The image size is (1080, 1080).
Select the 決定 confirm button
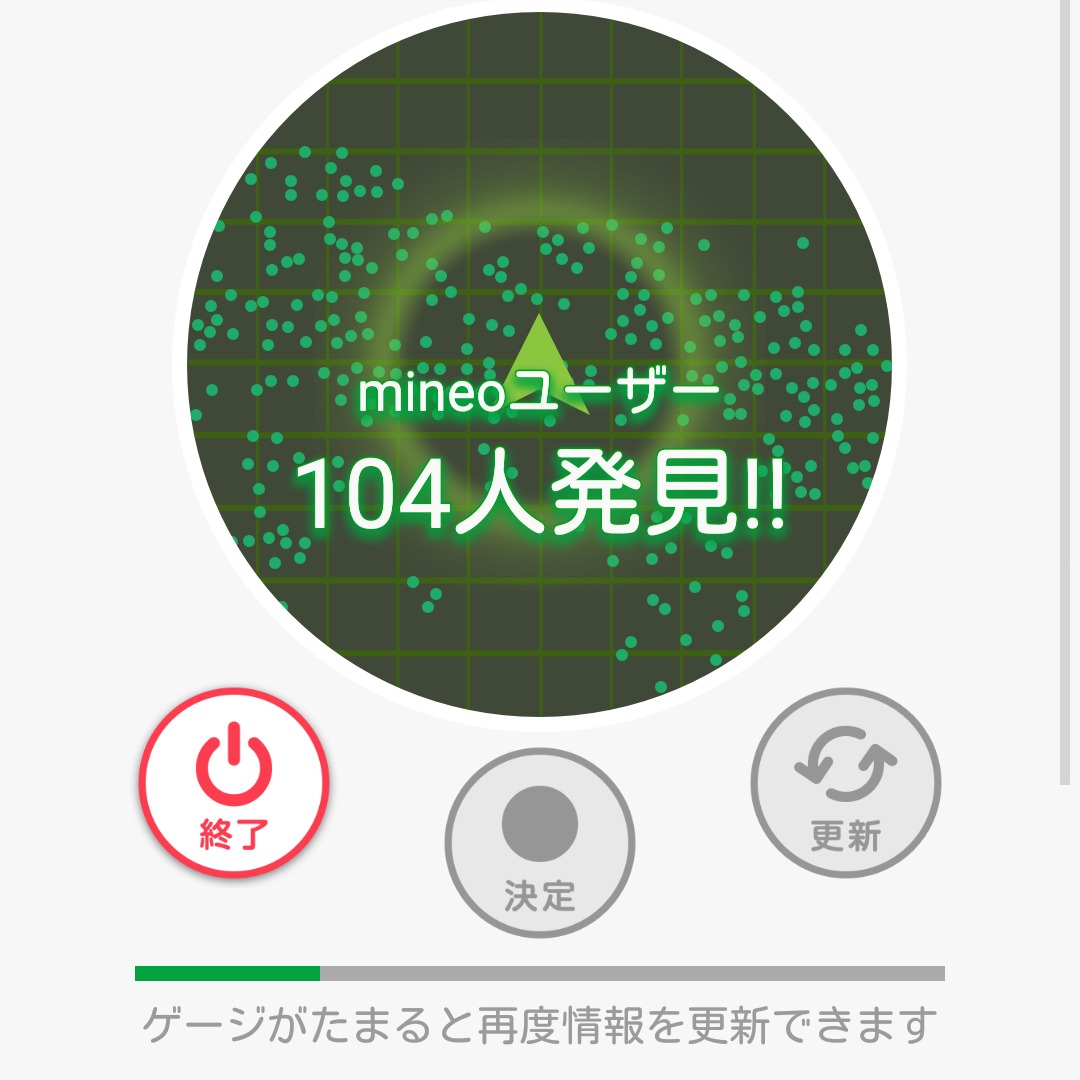[x=540, y=842]
